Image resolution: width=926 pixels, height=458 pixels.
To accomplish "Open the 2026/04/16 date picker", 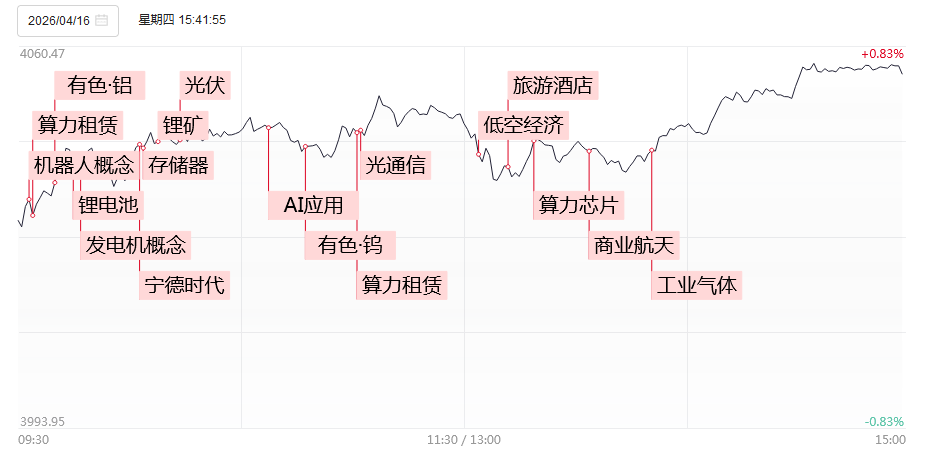I will (68, 20).
